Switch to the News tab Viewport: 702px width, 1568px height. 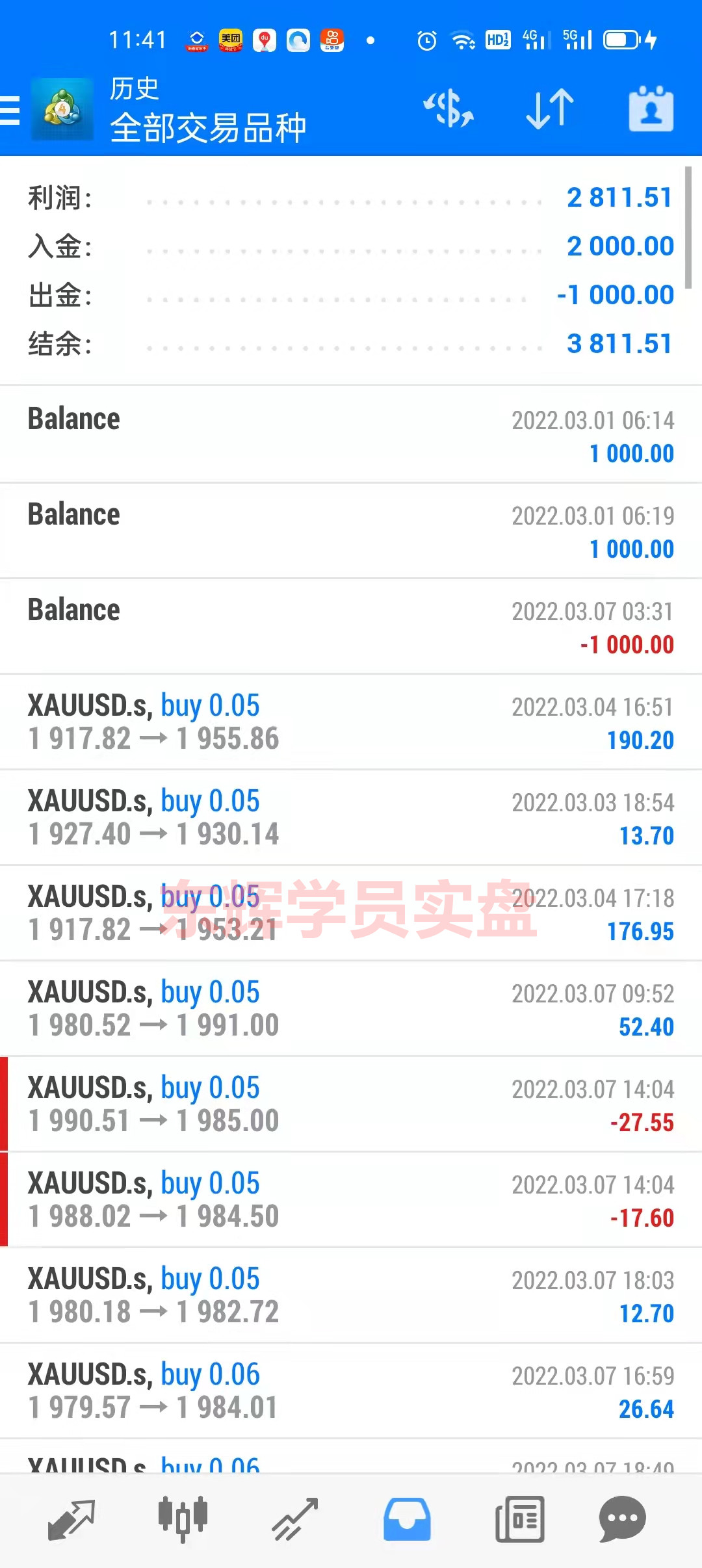pyautogui.click(x=519, y=1520)
